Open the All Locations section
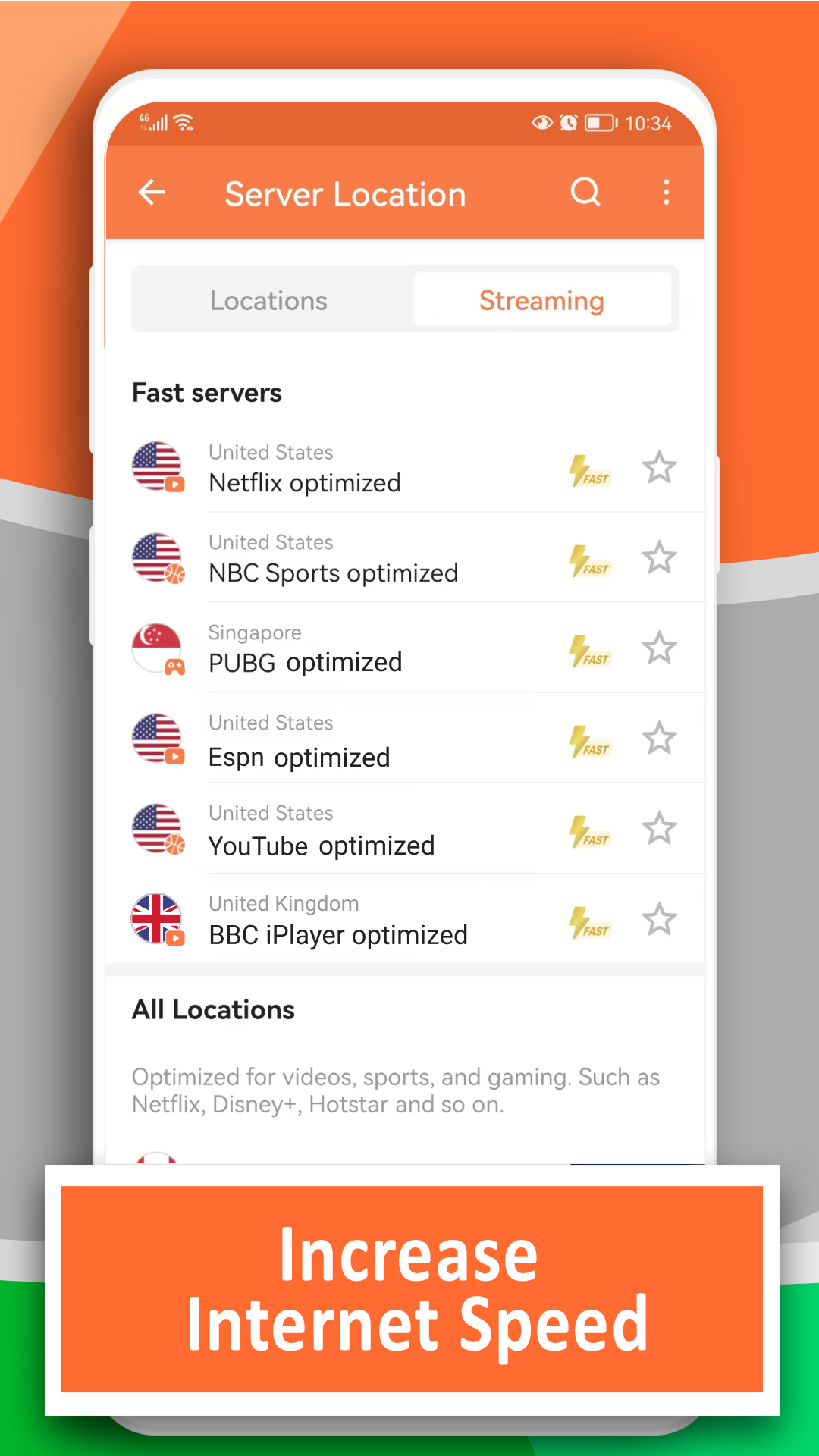The height and width of the screenshot is (1456, 819). point(213,1009)
